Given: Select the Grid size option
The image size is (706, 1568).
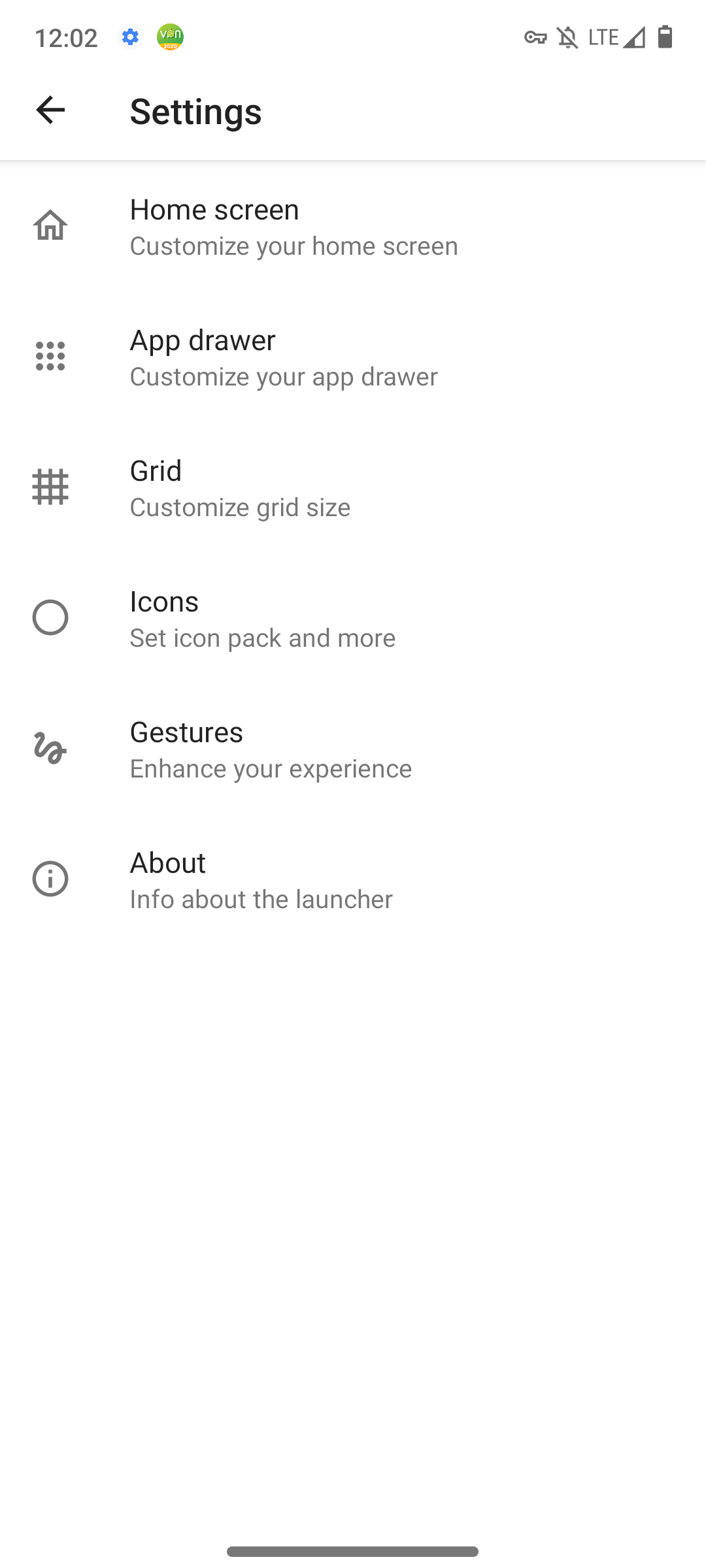Looking at the screenshot, I should click(x=240, y=488).
